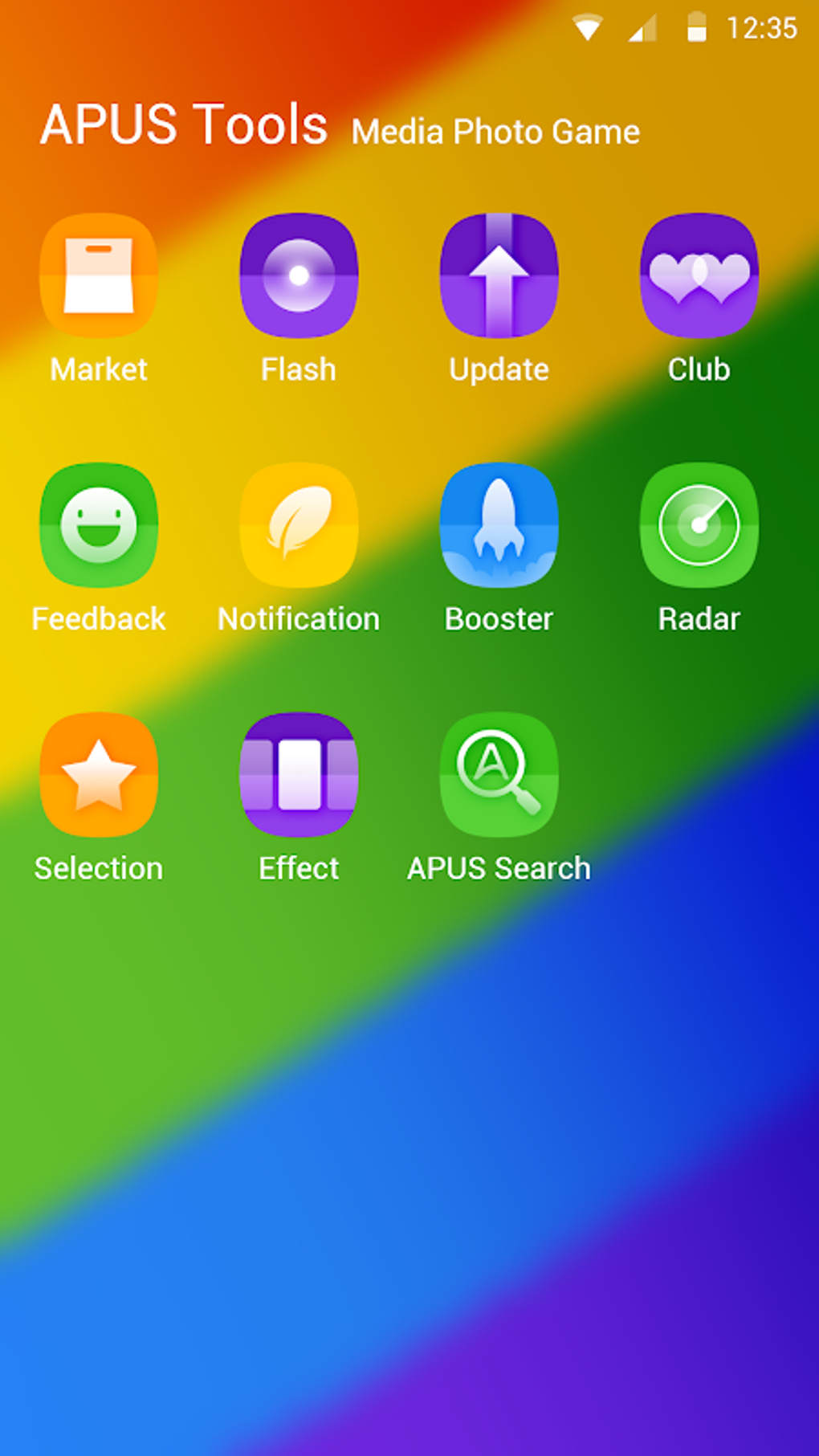Start the Booster app
Image resolution: width=819 pixels, height=1456 pixels.
point(499,525)
